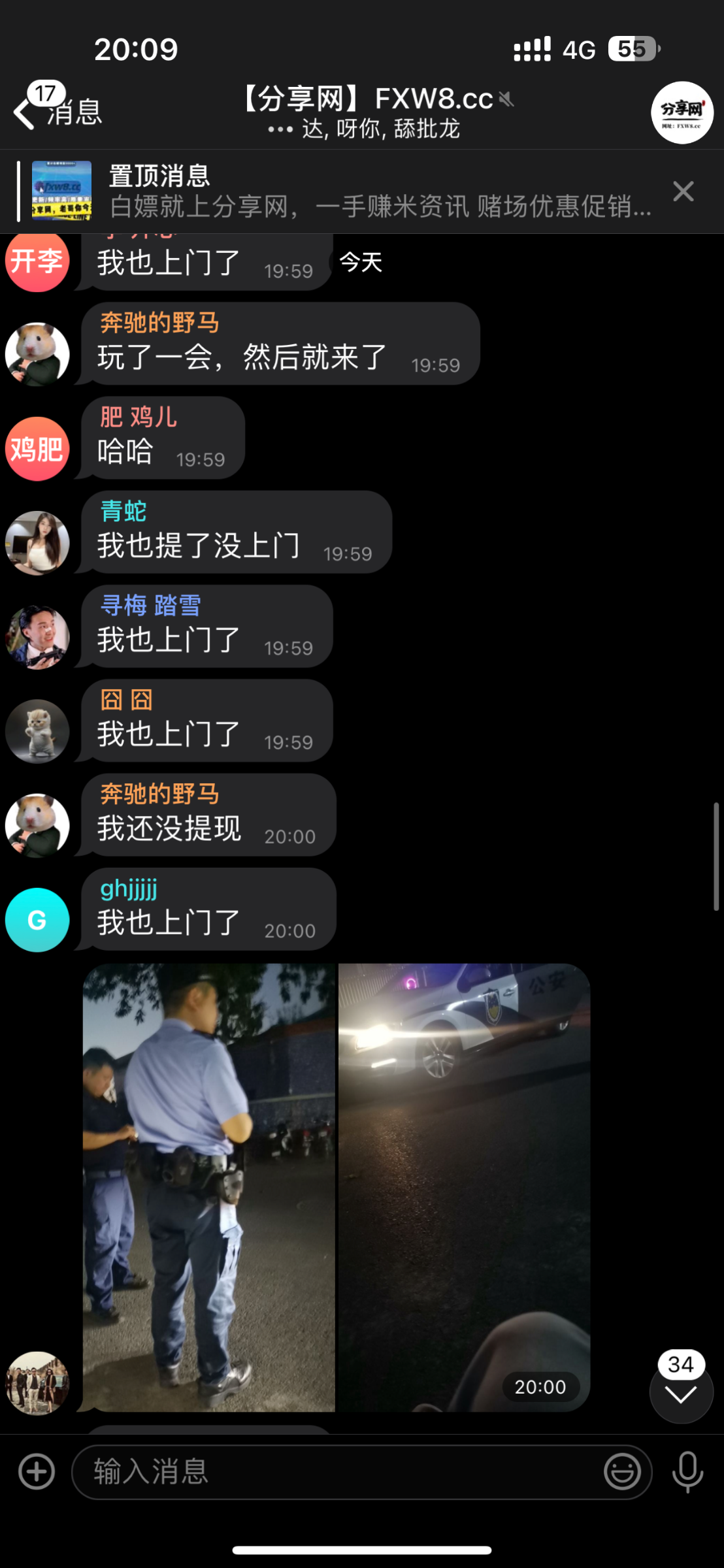Open the emoji picker
Viewport: 724px width, 1568px height.
(621, 1471)
